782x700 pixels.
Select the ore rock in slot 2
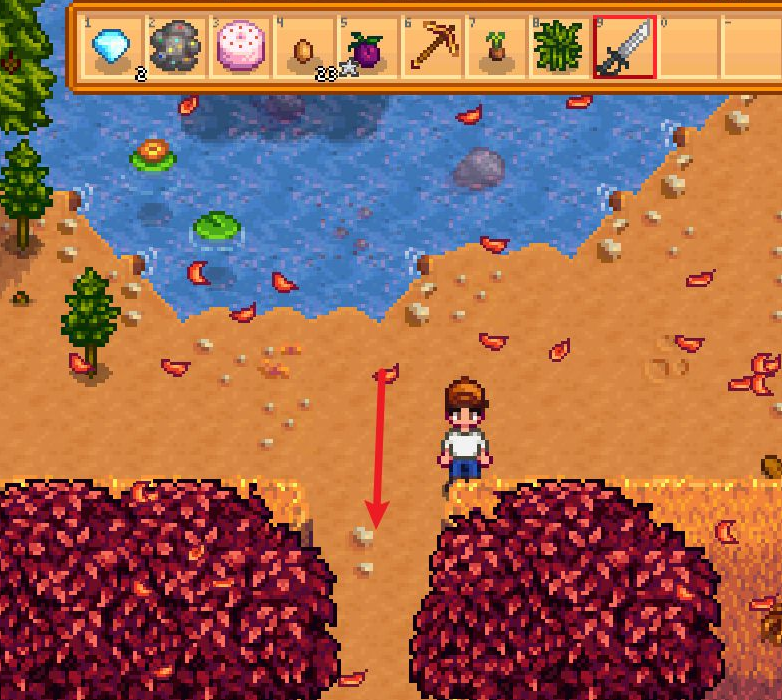pos(176,47)
